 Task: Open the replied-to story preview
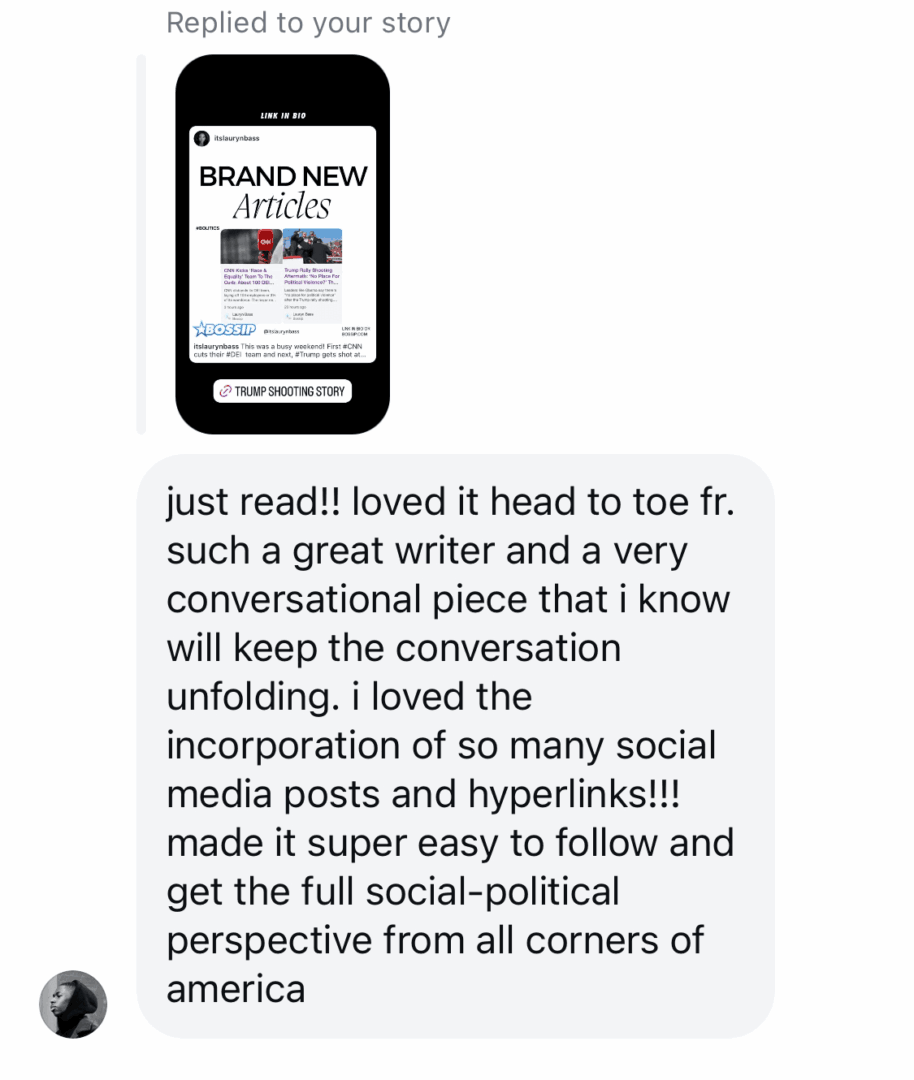[x=282, y=244]
